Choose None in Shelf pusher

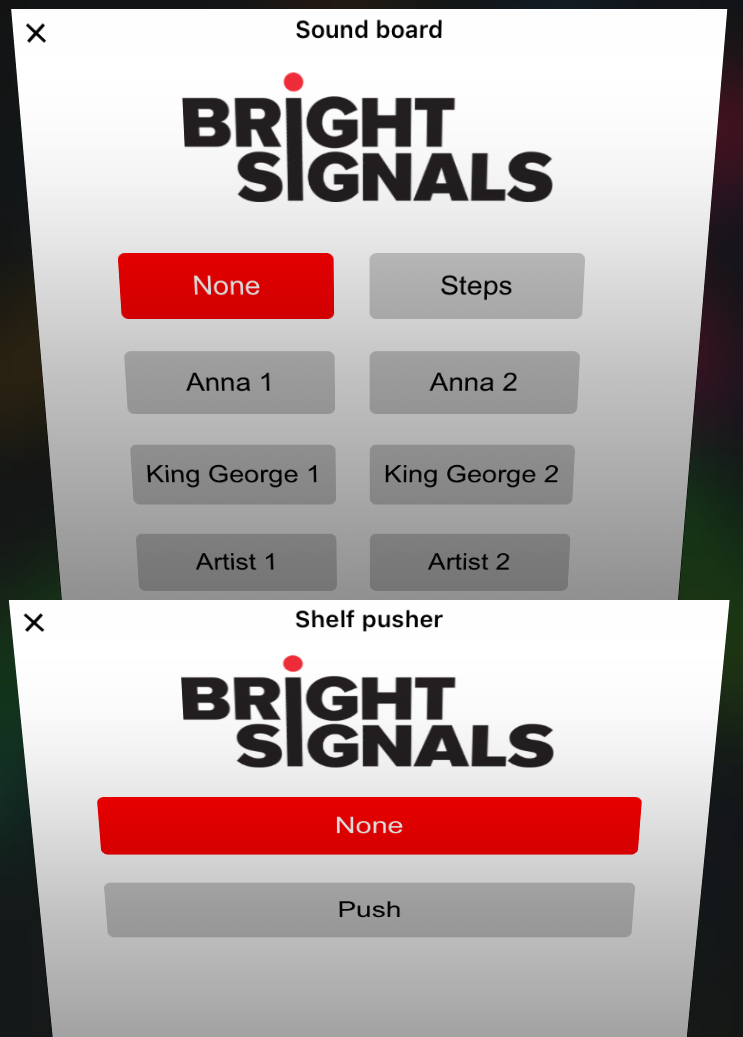(x=369, y=826)
